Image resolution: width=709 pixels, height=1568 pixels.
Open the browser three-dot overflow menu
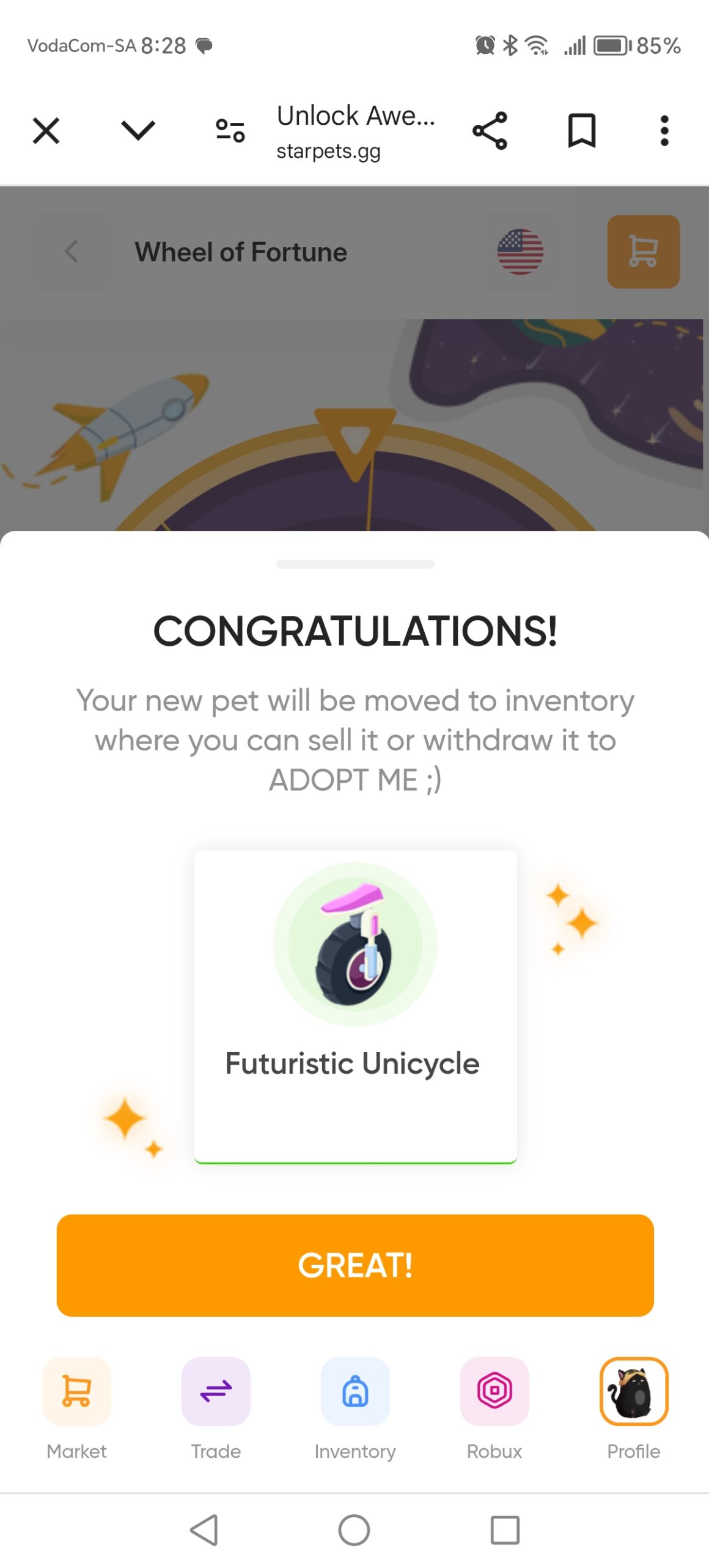[664, 130]
